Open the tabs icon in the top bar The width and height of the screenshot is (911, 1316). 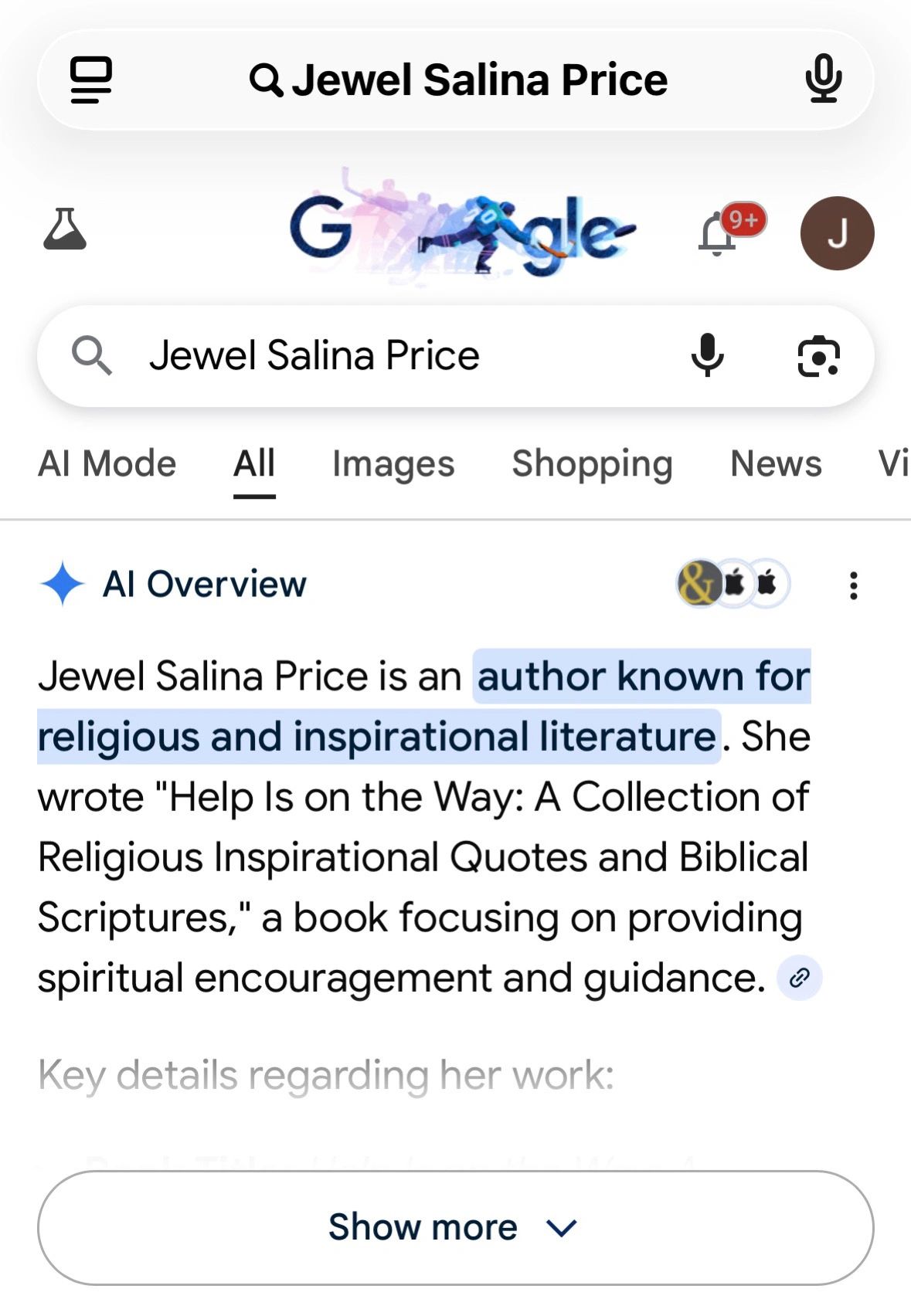click(91, 80)
